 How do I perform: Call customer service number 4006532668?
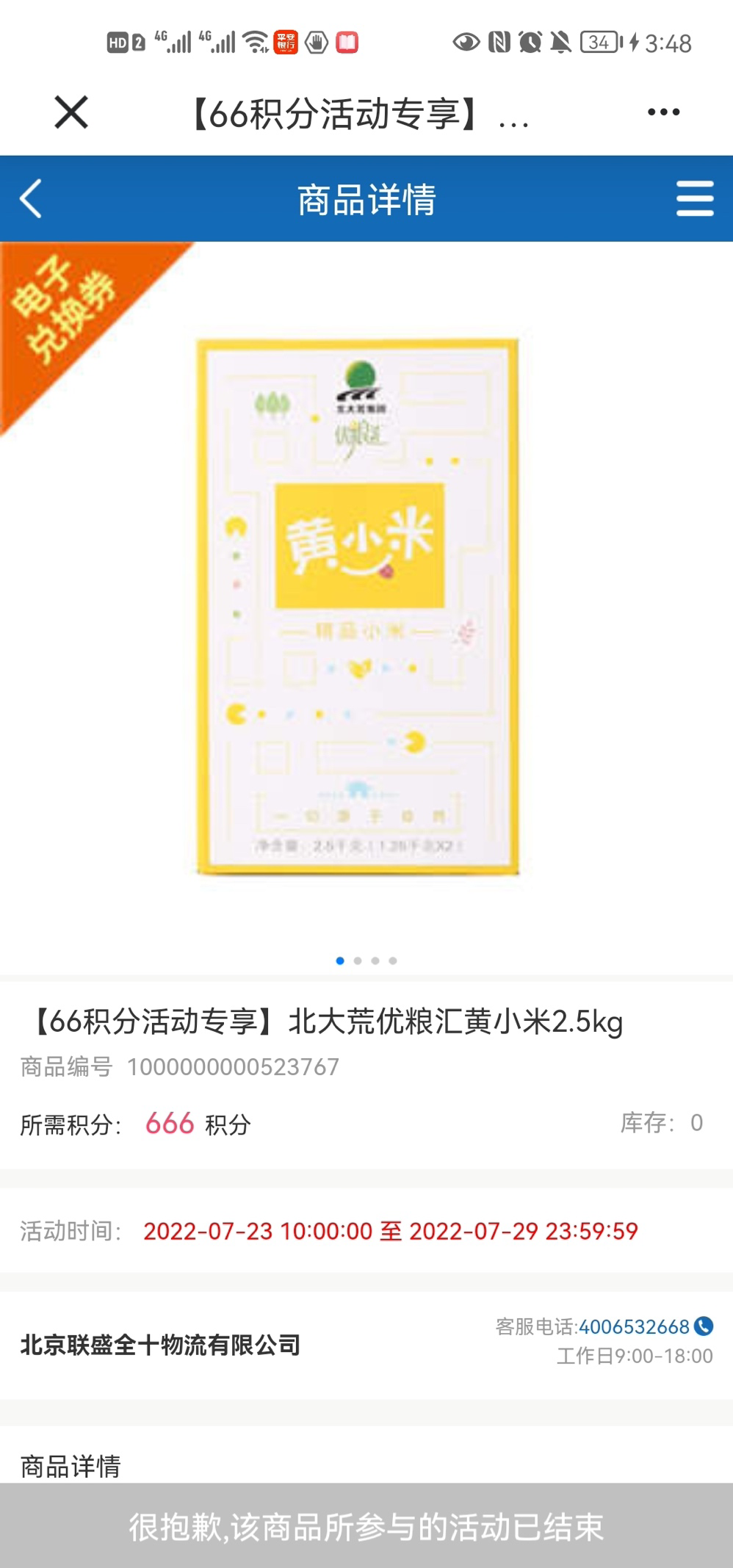[635, 1326]
